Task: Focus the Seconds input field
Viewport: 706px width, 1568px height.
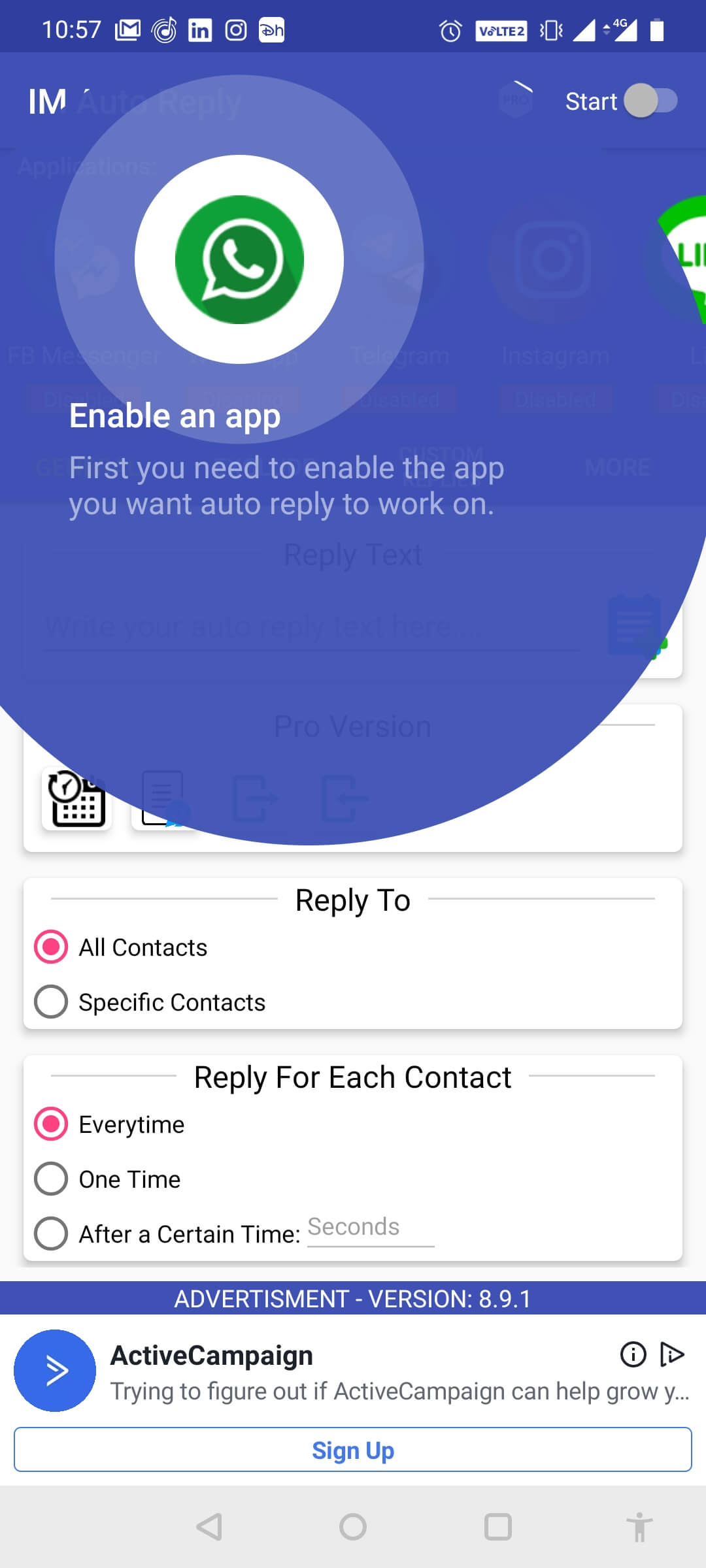Action: coord(370,1228)
